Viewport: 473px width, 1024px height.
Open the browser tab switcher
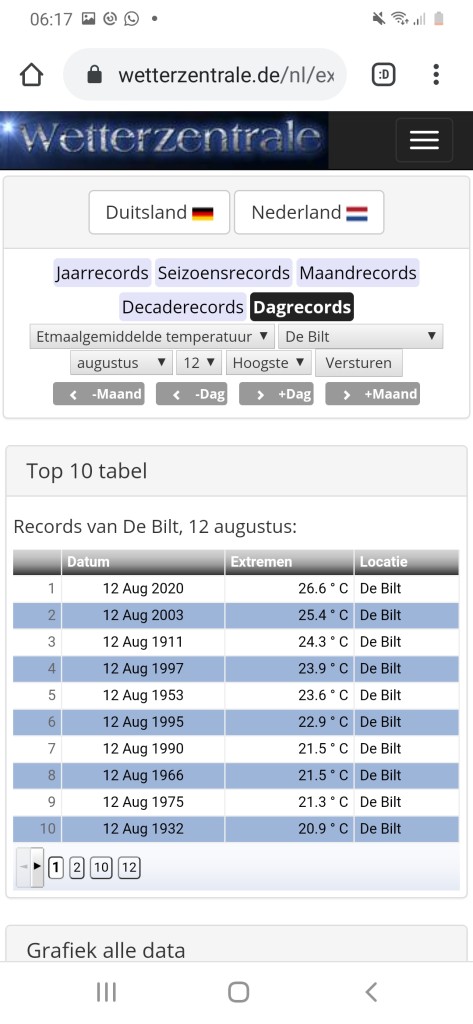tap(383, 74)
